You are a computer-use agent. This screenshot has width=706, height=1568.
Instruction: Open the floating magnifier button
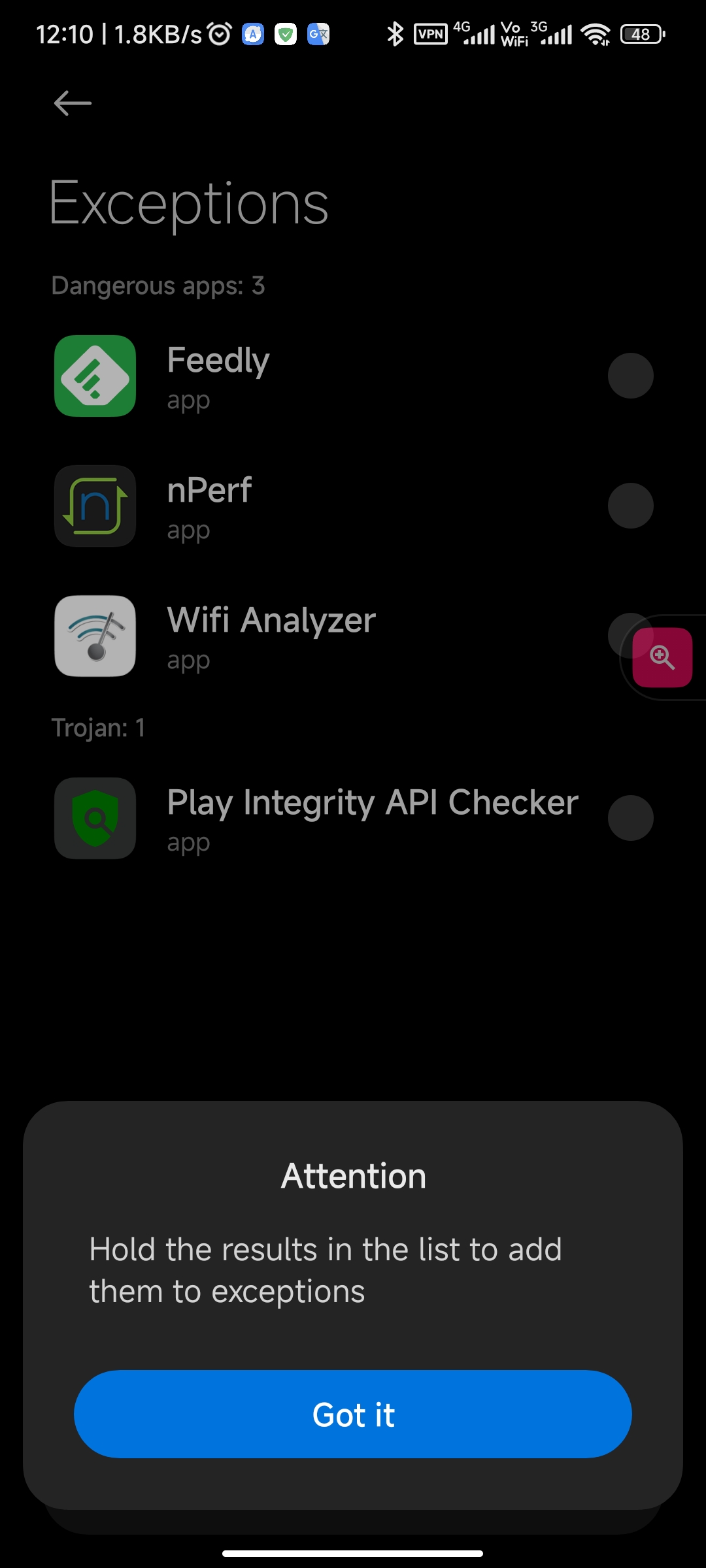click(662, 657)
